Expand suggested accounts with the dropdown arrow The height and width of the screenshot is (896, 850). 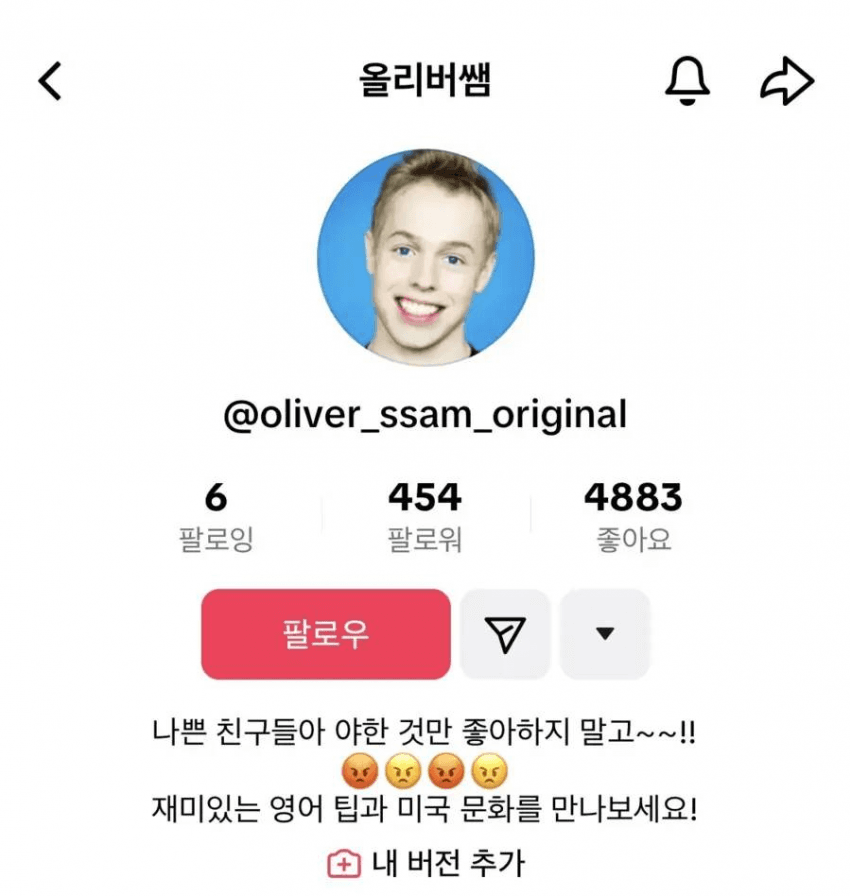pos(604,634)
